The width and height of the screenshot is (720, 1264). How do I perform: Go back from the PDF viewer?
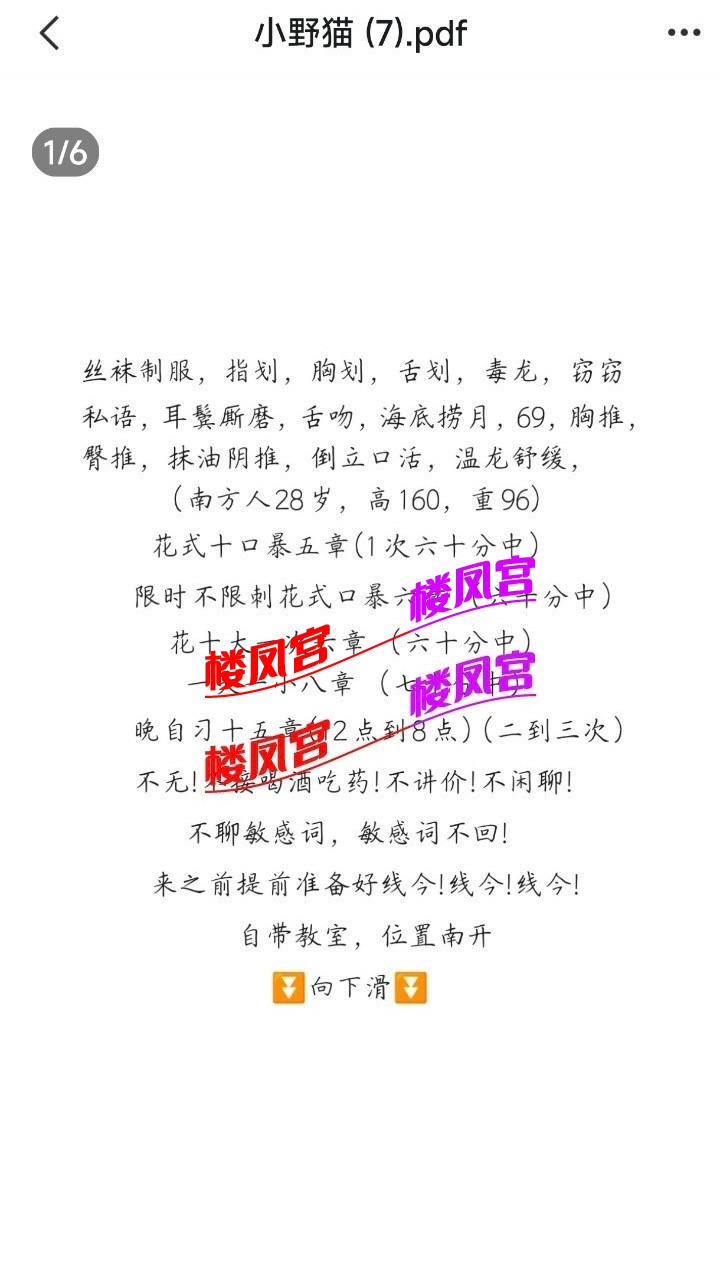pos(49,34)
